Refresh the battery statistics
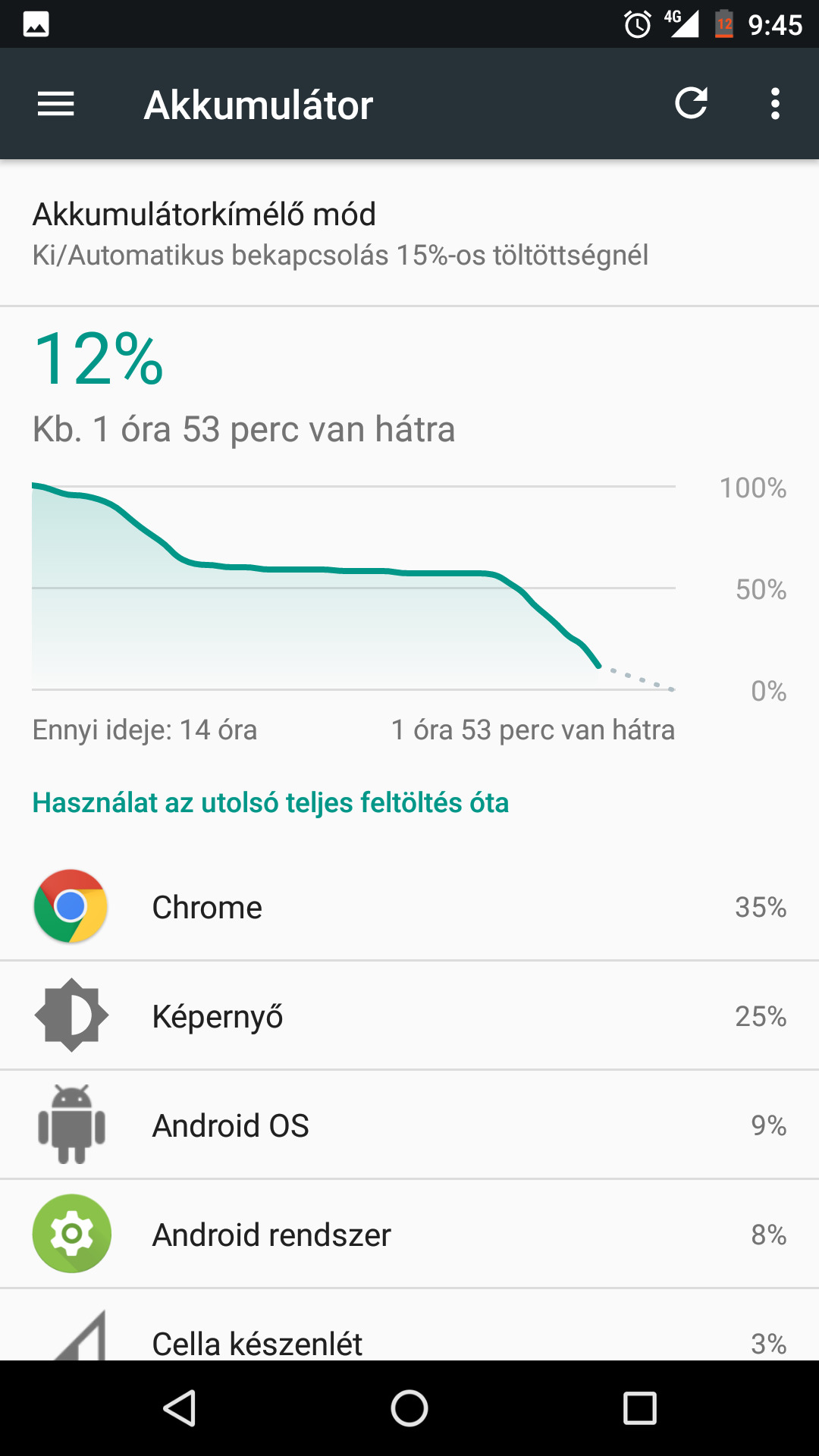The width and height of the screenshot is (819, 1456). (x=691, y=103)
